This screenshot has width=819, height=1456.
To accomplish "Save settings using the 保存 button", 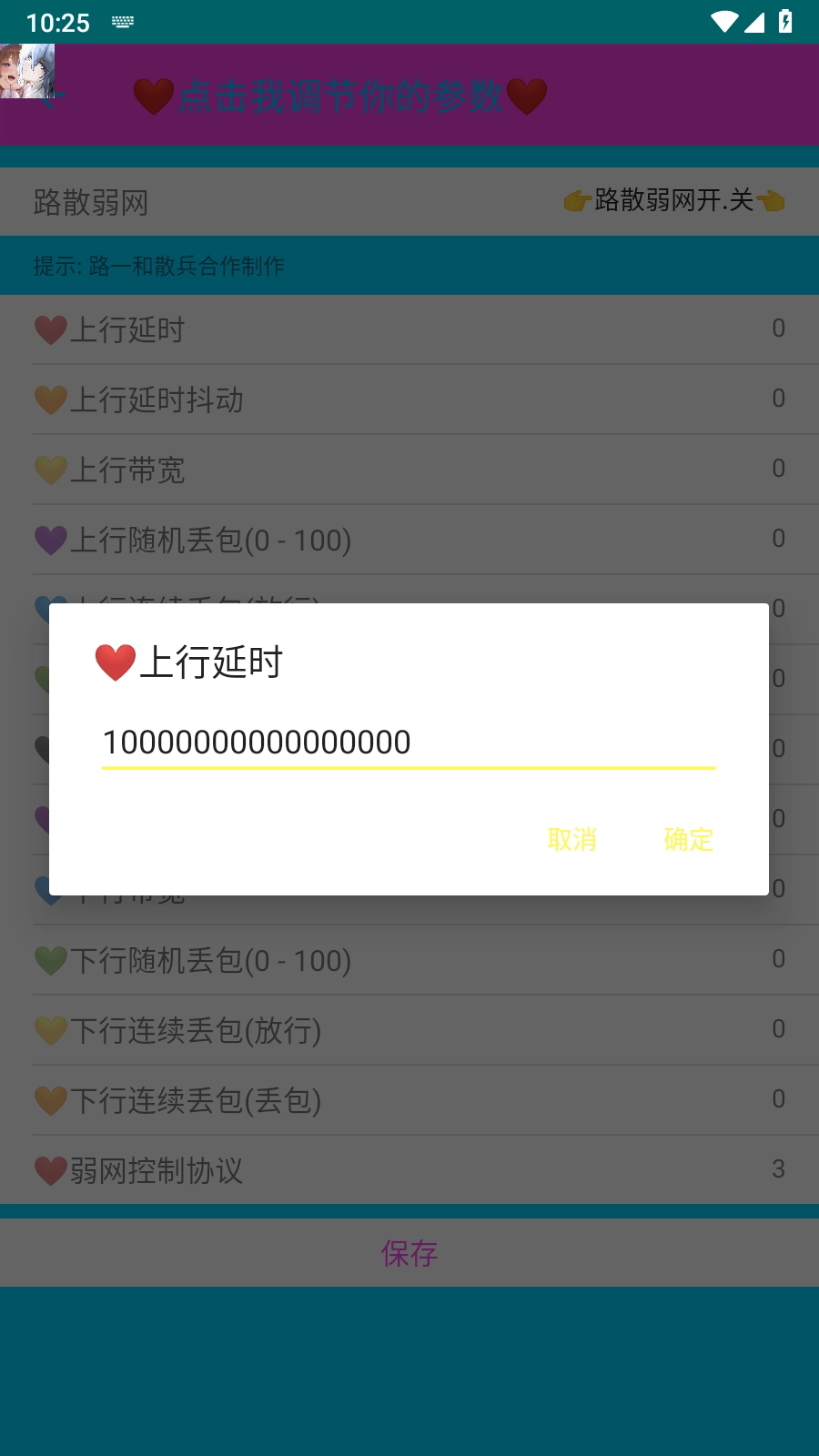I will pyautogui.click(x=409, y=1253).
